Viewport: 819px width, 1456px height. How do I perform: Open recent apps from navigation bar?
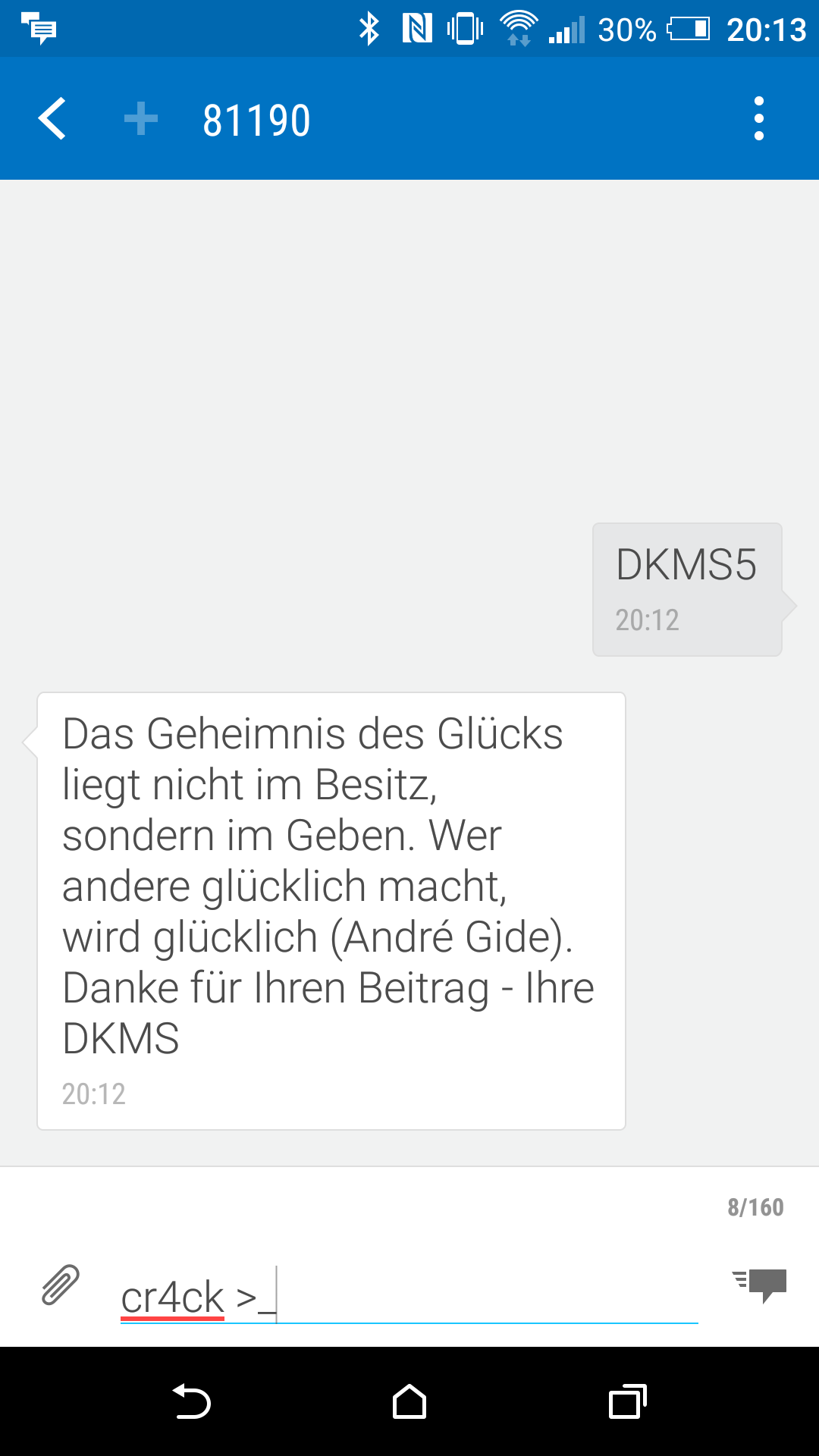point(628,1401)
